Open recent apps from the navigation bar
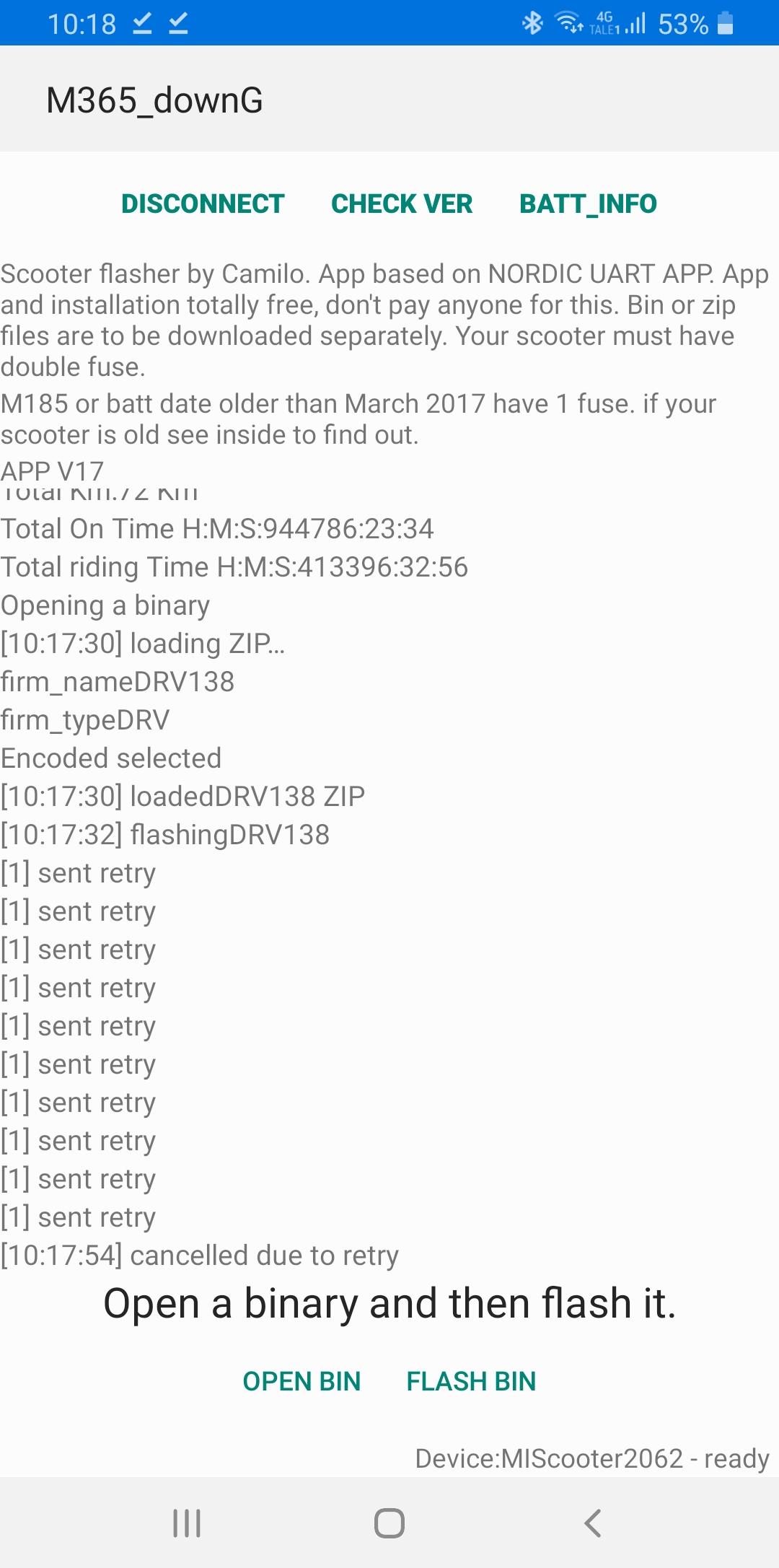Viewport: 779px width, 1568px height. (x=187, y=1523)
